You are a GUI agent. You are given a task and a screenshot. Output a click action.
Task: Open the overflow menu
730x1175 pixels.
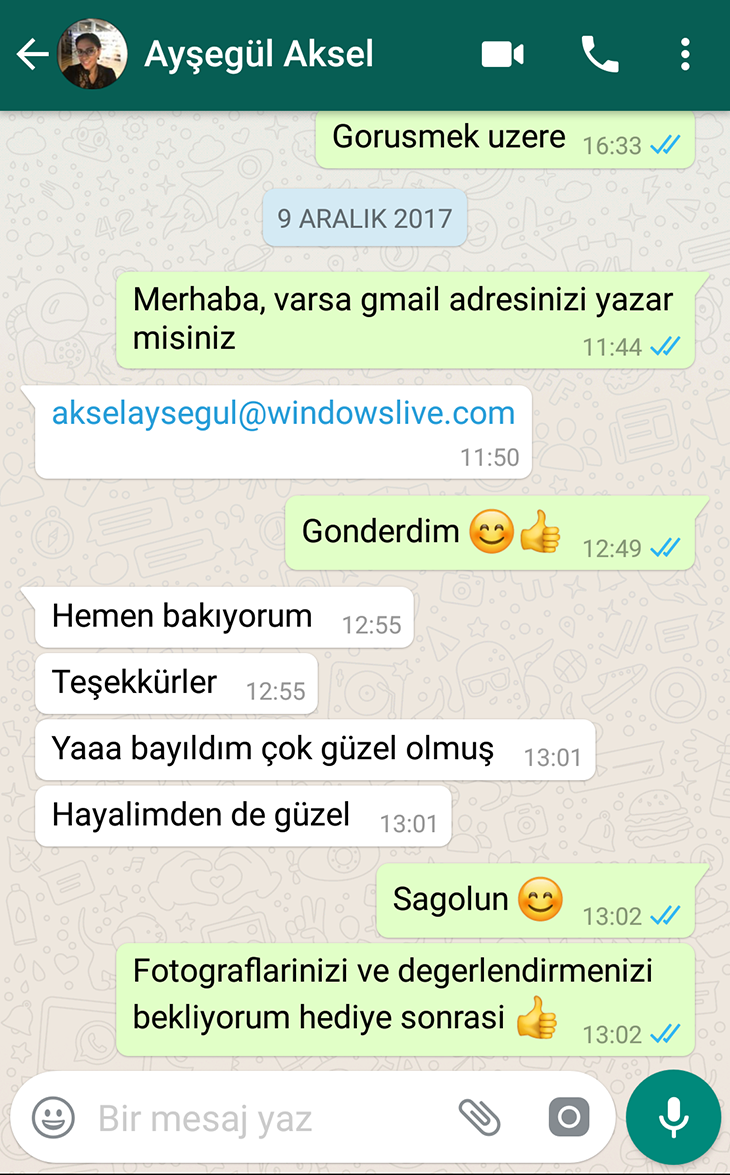tap(685, 55)
